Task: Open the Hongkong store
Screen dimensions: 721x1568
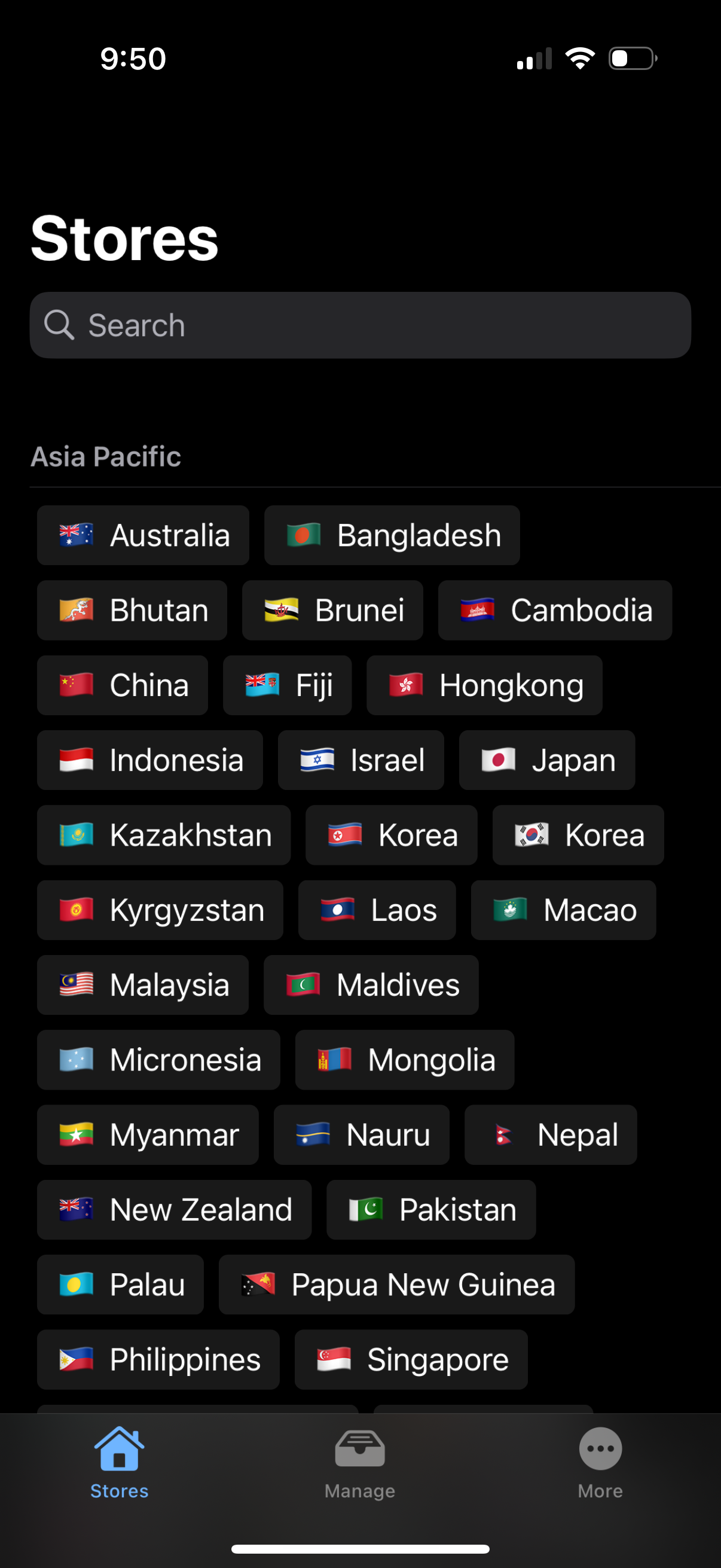Action: pos(484,685)
